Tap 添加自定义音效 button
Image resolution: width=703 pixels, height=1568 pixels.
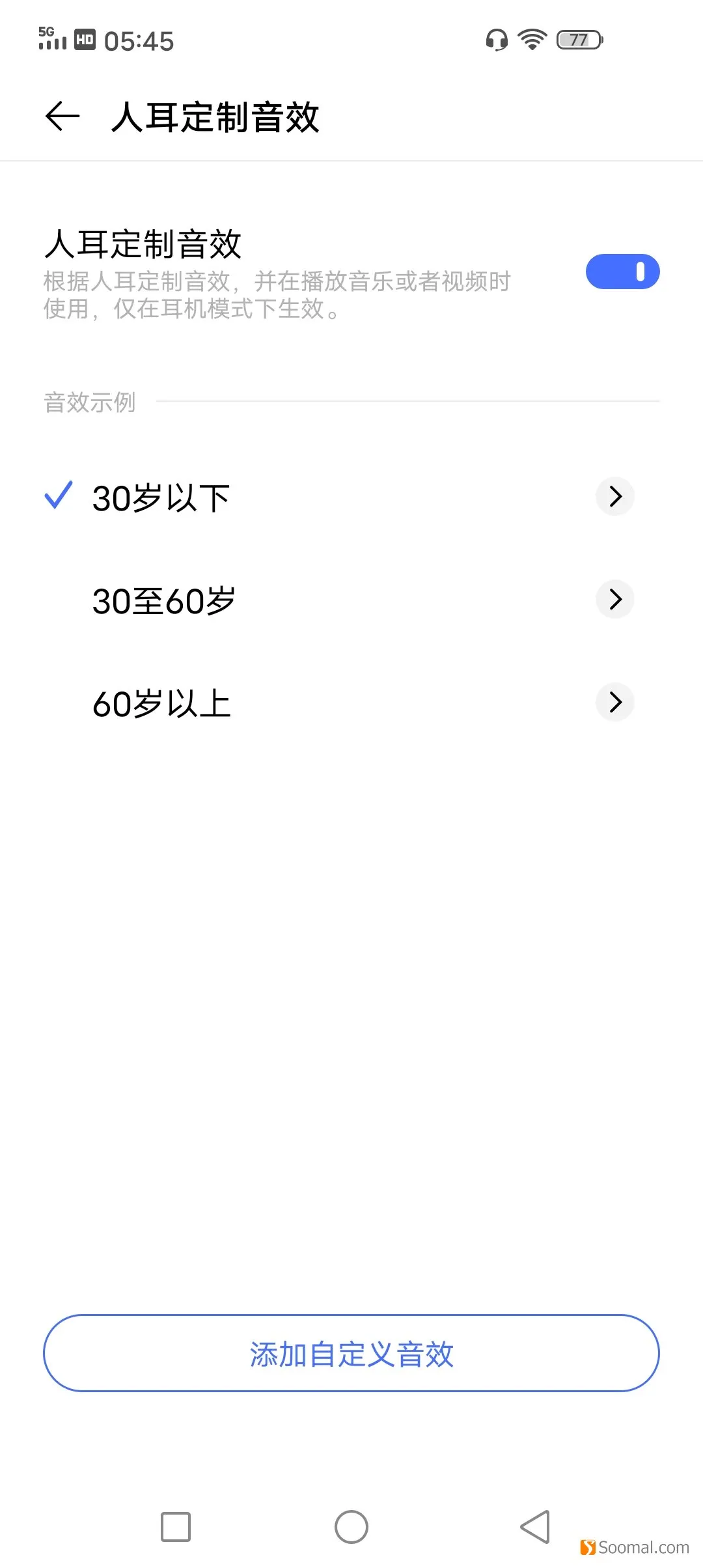[x=351, y=1353]
